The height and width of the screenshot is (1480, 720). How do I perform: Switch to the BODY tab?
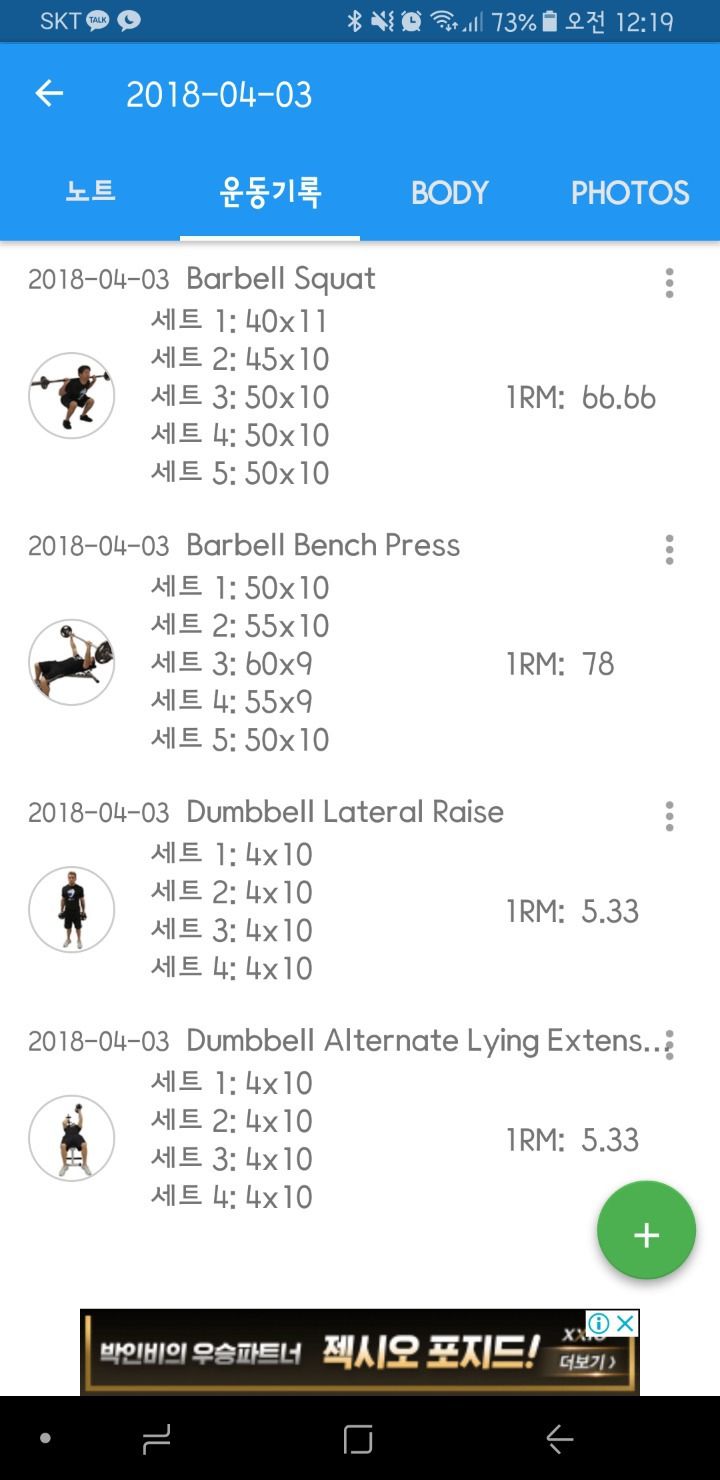(450, 192)
